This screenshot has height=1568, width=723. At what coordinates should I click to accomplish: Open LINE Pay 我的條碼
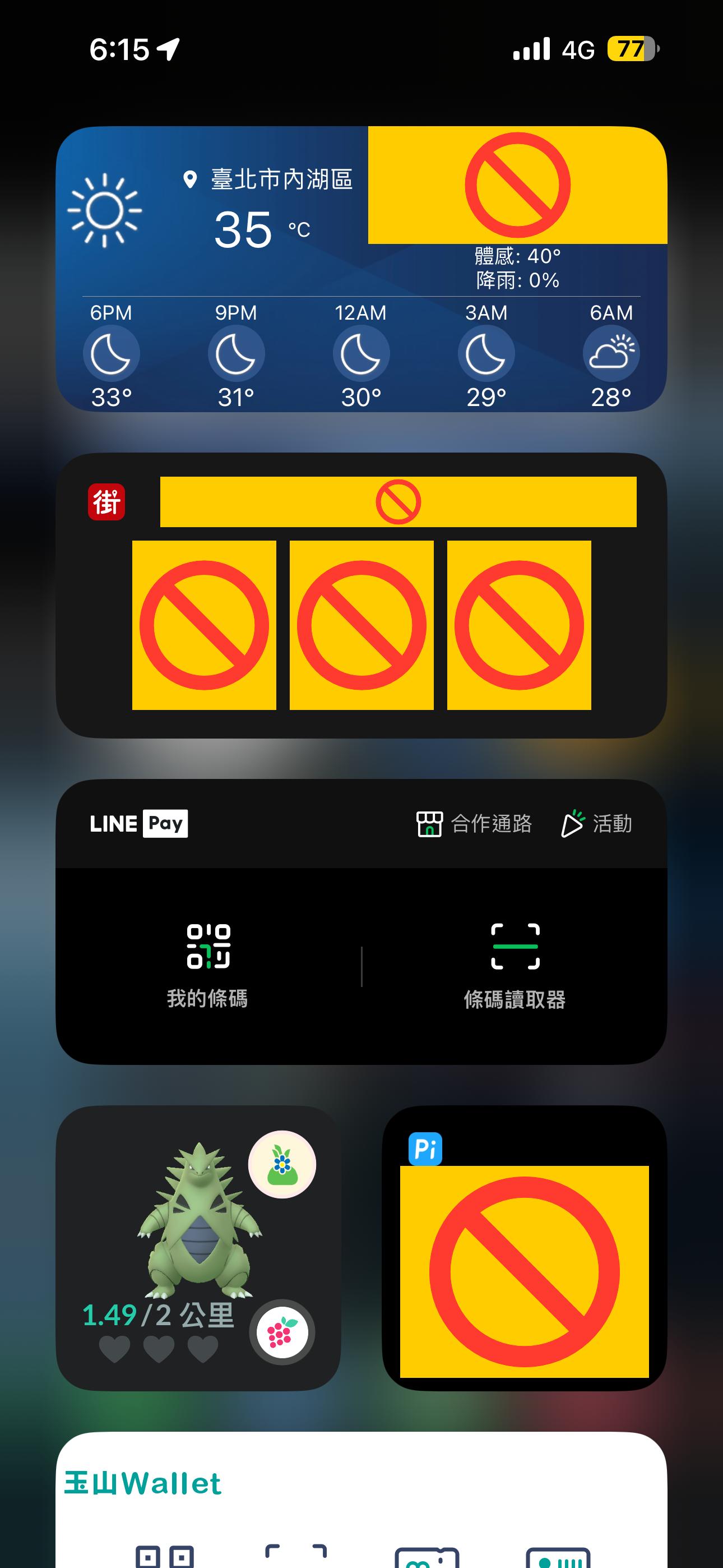click(x=207, y=964)
